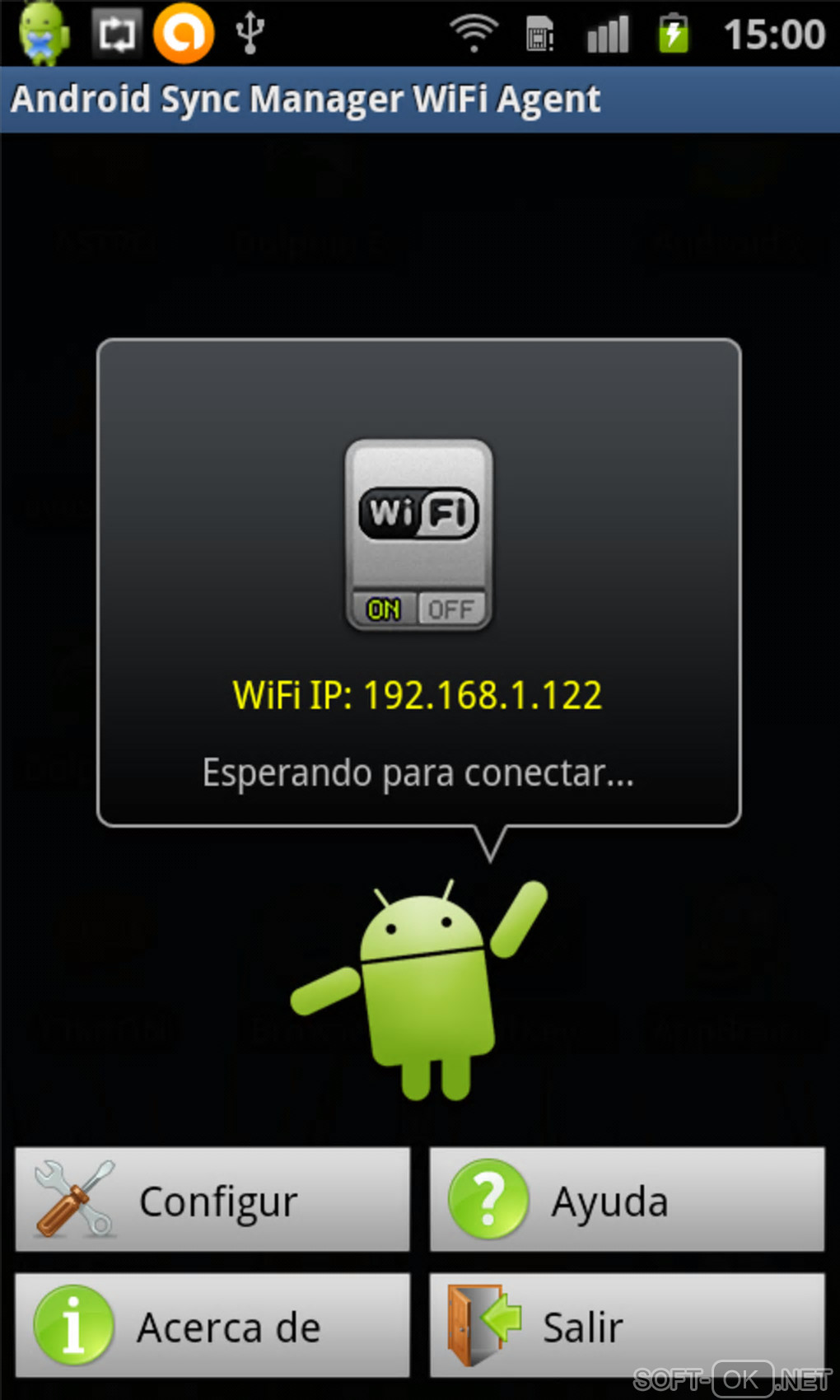Viewport: 840px width, 1400px height.
Task: Open the Configur settings button
Action: click(212, 1200)
